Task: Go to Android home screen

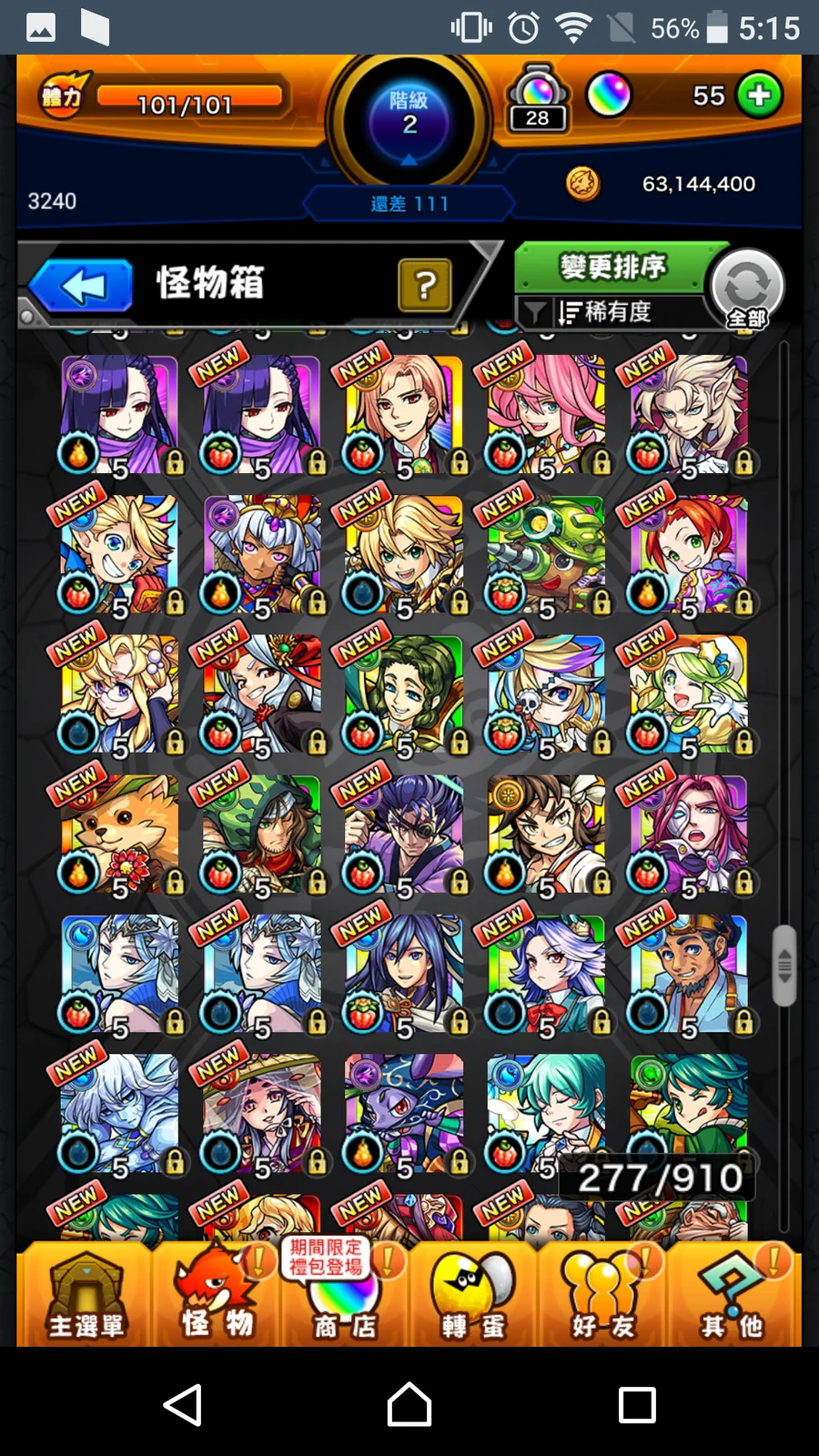Action: pos(409,1405)
